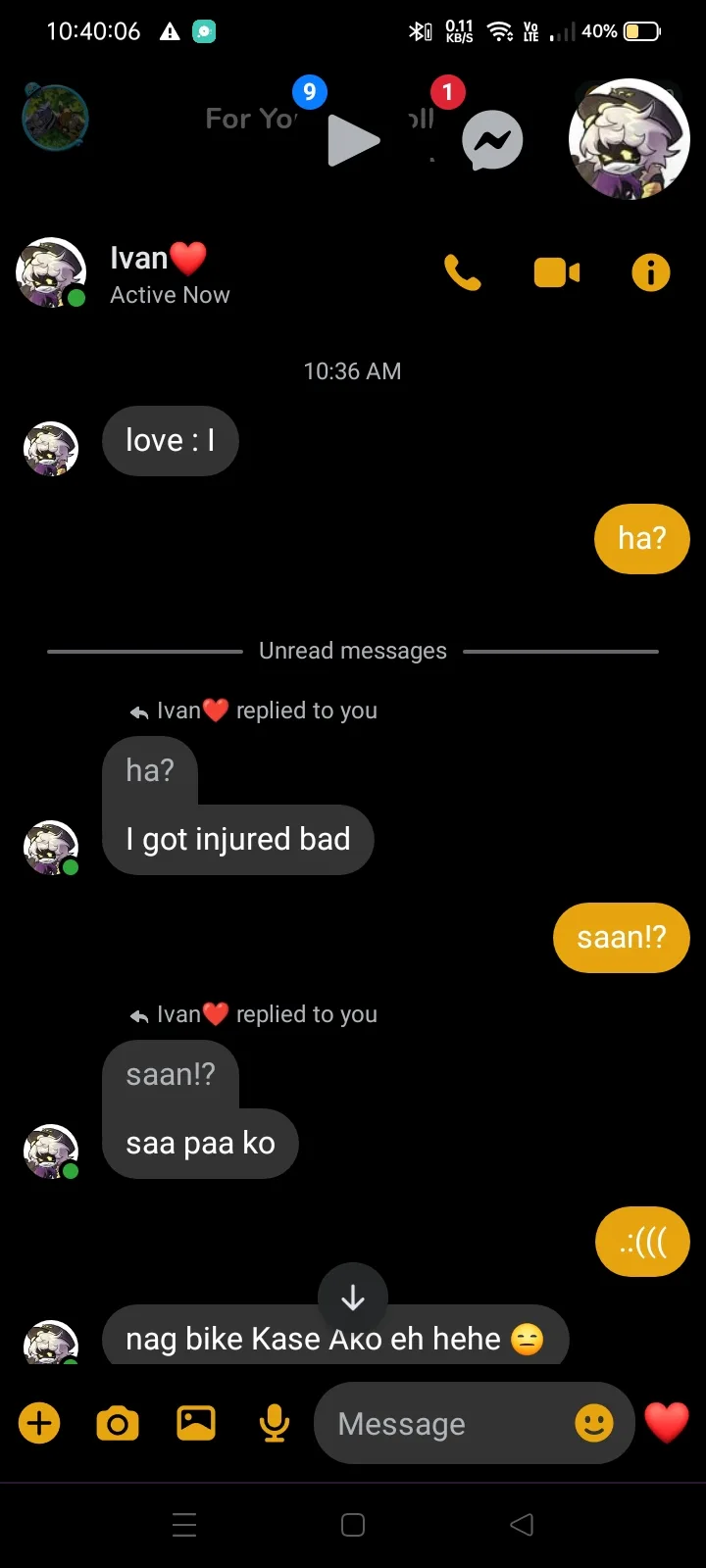Image resolution: width=706 pixels, height=1568 pixels.
Task: Open the emoji picker in message field
Action: [x=593, y=1423]
